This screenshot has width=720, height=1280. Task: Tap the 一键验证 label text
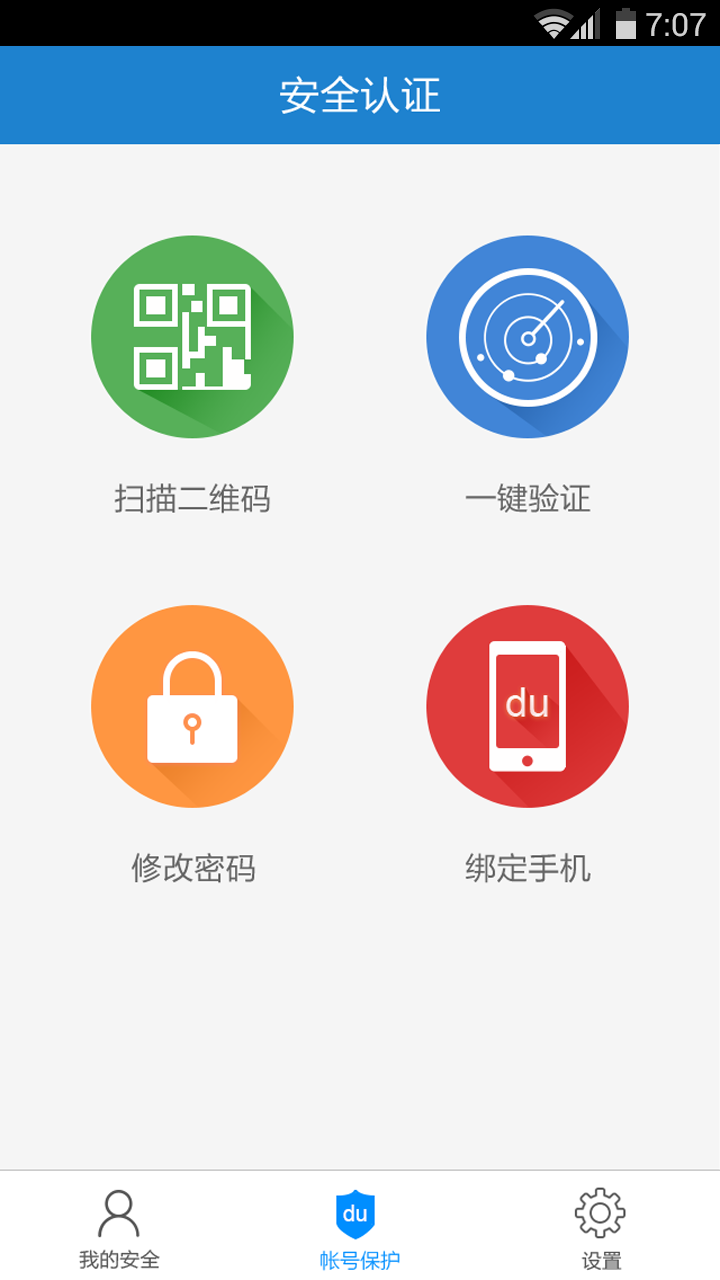click(x=527, y=499)
